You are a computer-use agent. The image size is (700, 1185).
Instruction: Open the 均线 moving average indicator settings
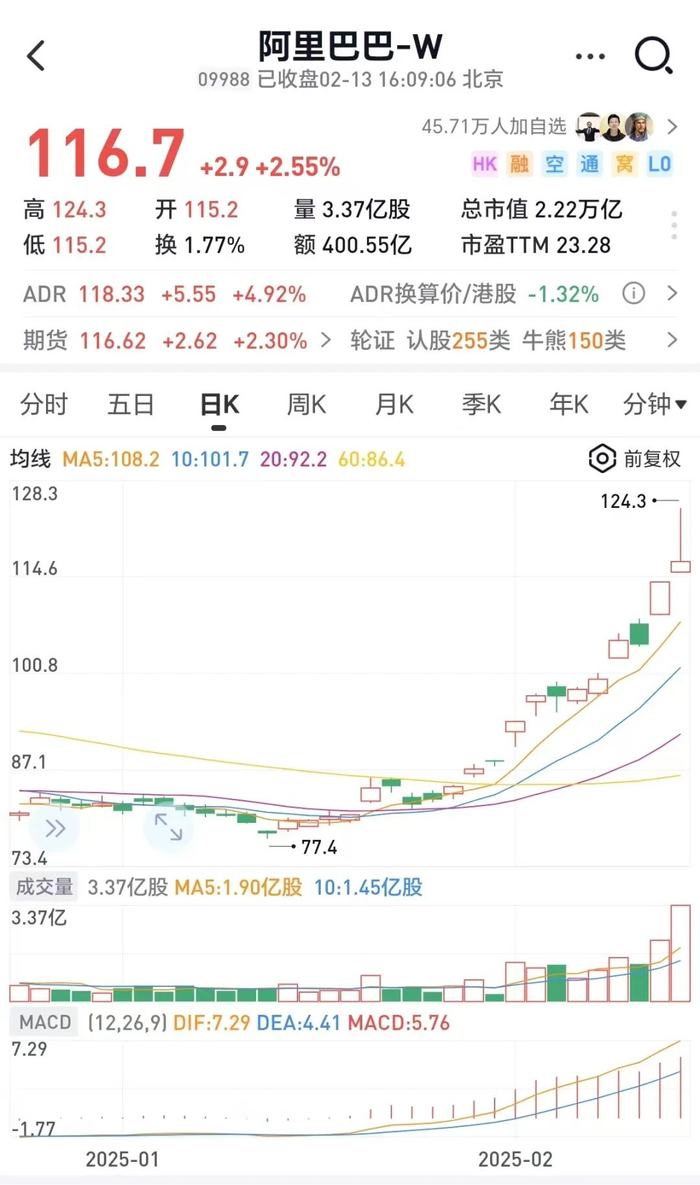pos(30,459)
